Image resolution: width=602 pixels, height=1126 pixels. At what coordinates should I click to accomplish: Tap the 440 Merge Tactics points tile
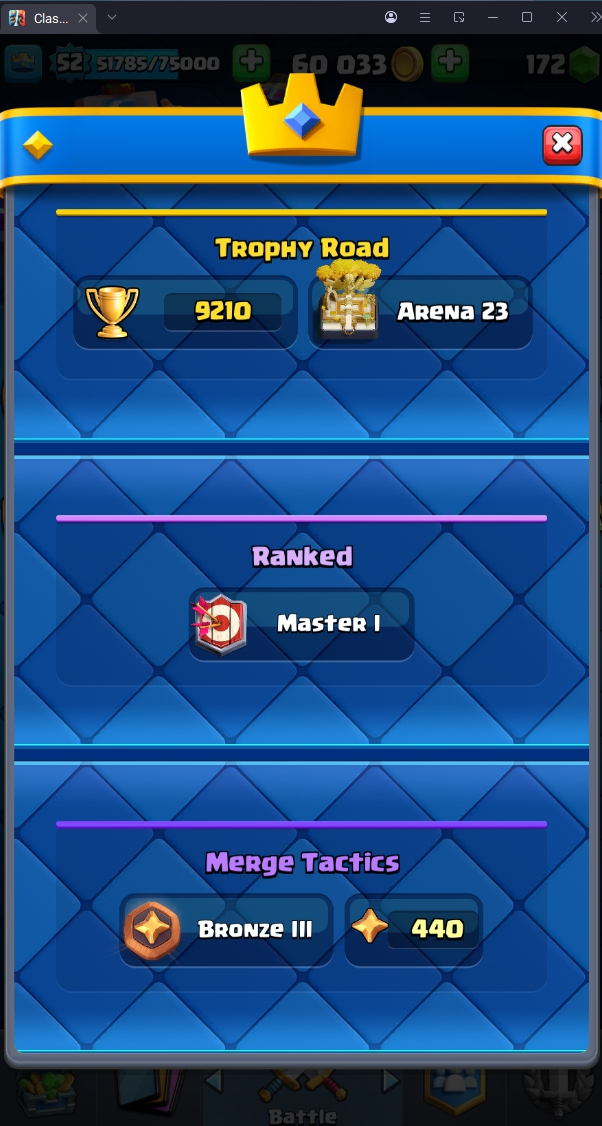click(x=414, y=930)
